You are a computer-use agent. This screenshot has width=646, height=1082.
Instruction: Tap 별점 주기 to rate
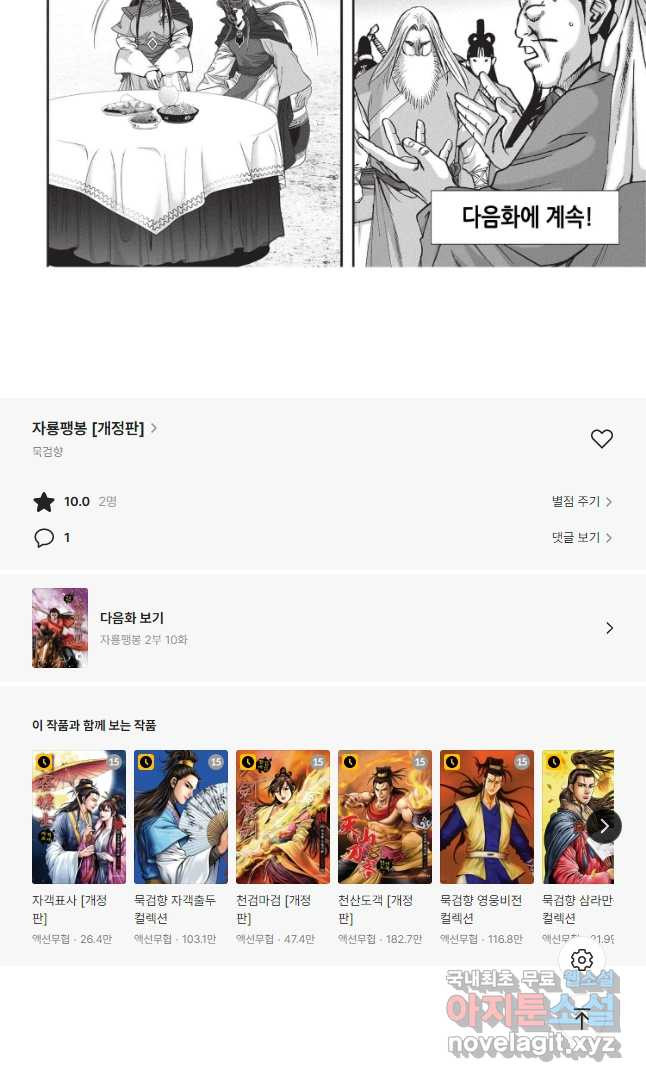point(581,502)
